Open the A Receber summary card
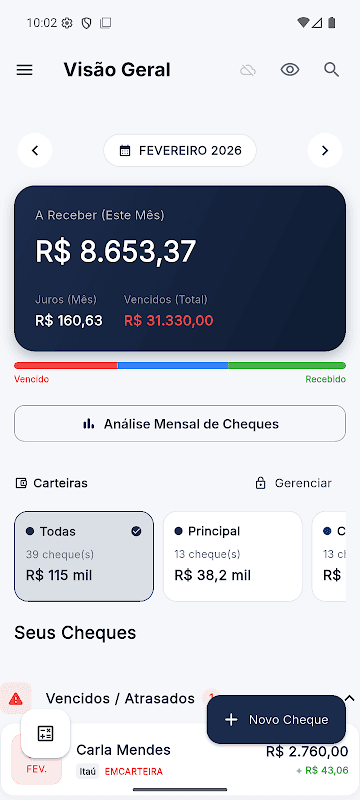This screenshot has height=800, width=360. 180,268
